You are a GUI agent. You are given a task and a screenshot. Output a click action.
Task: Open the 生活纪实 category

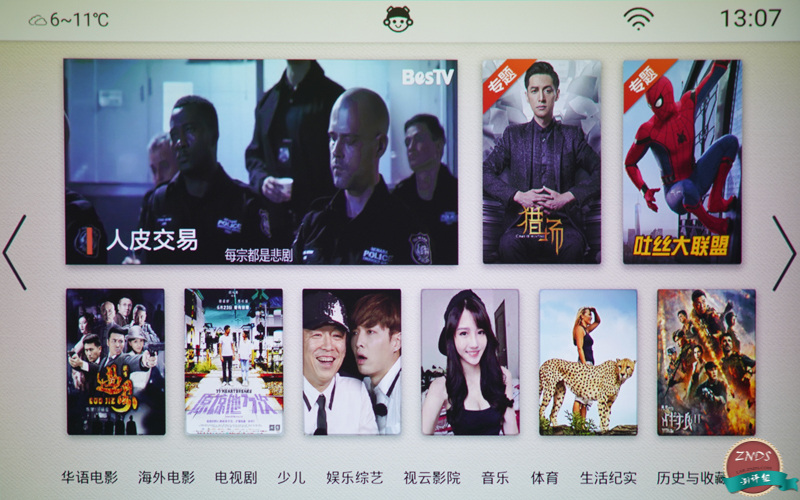608,478
